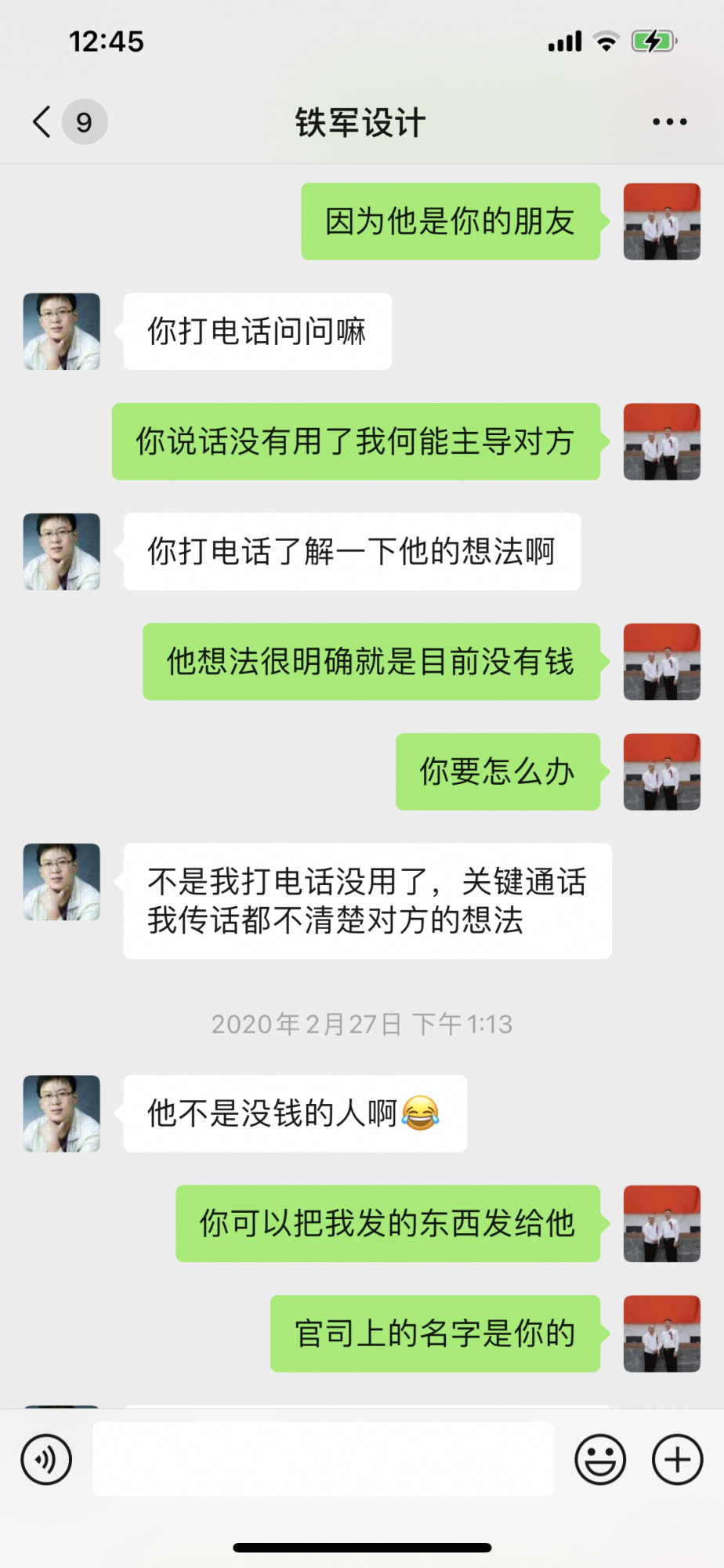
Task: Open the chat options menu
Action: 669,122
